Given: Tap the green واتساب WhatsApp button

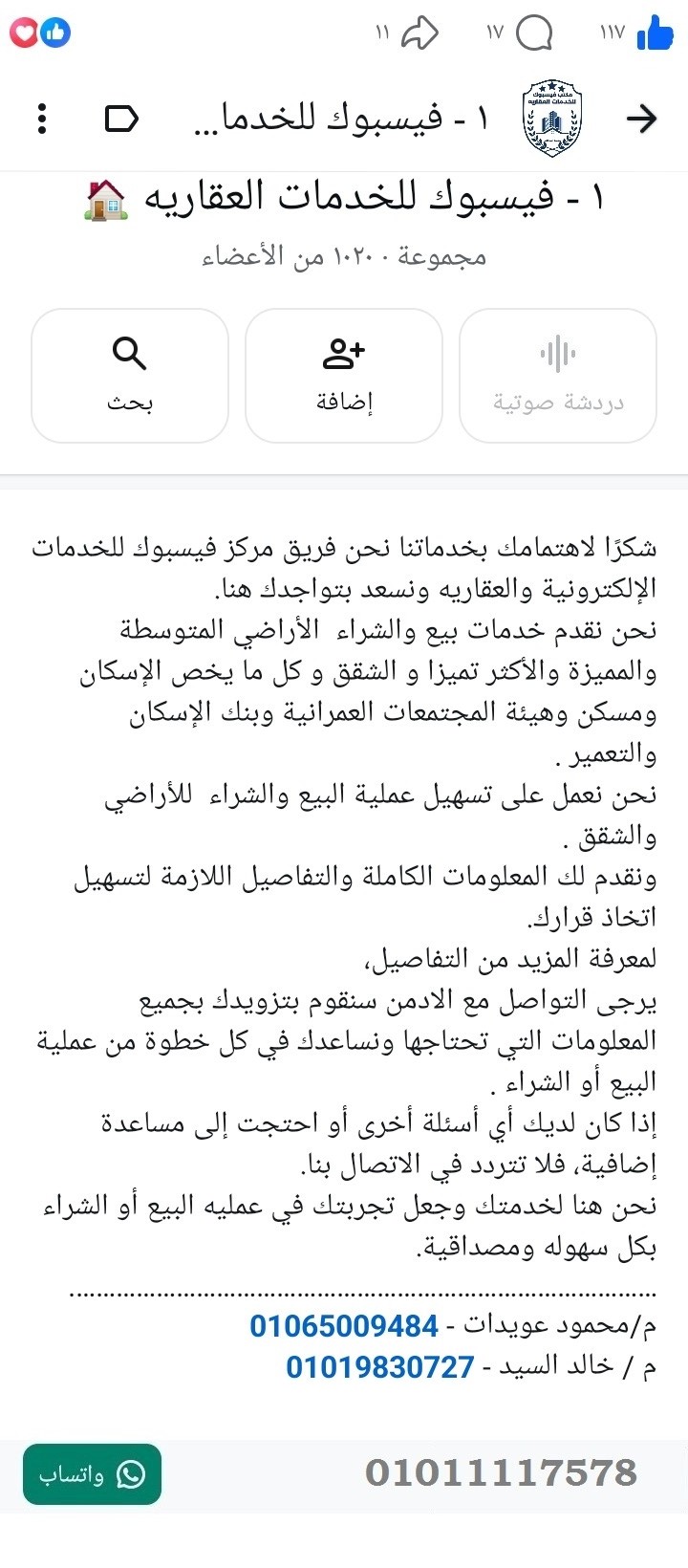Looking at the screenshot, I should click(x=91, y=1475).
